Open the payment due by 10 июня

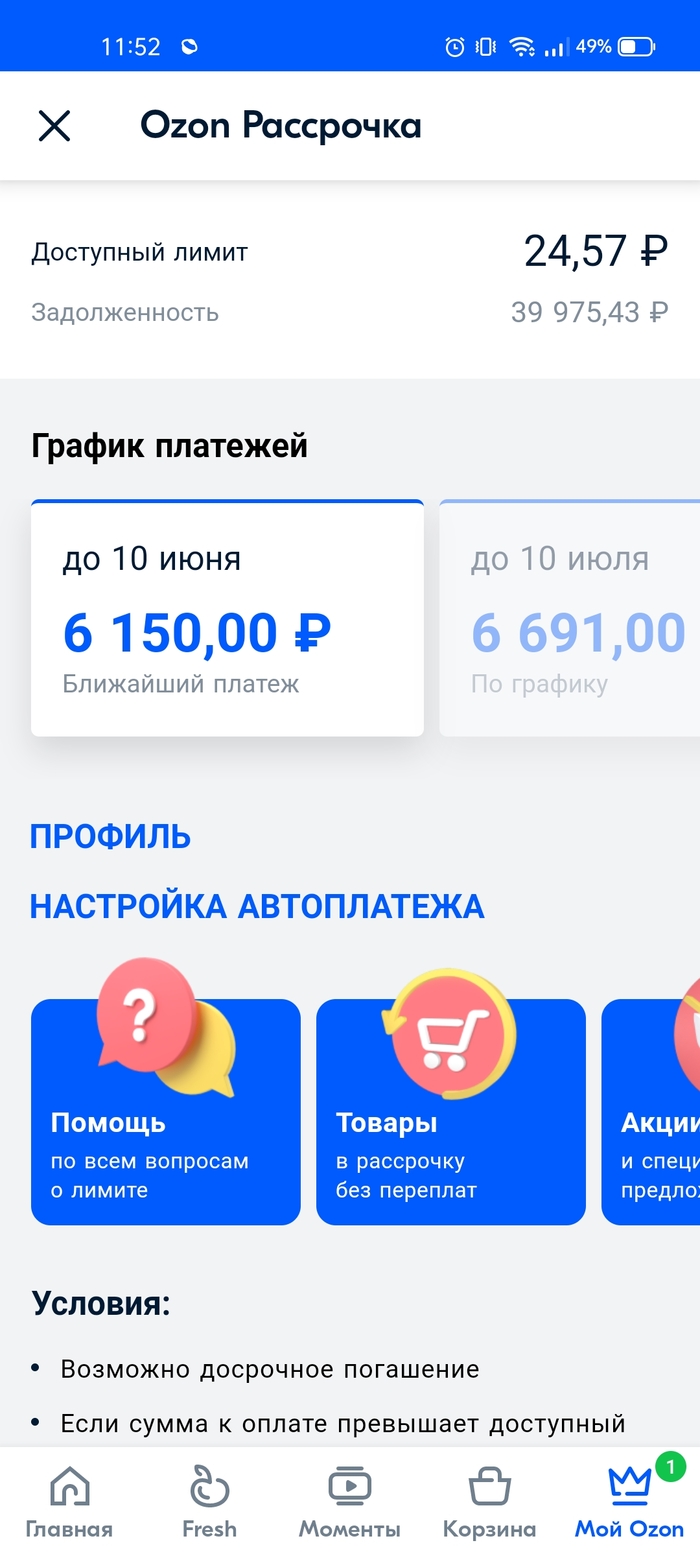click(227, 619)
